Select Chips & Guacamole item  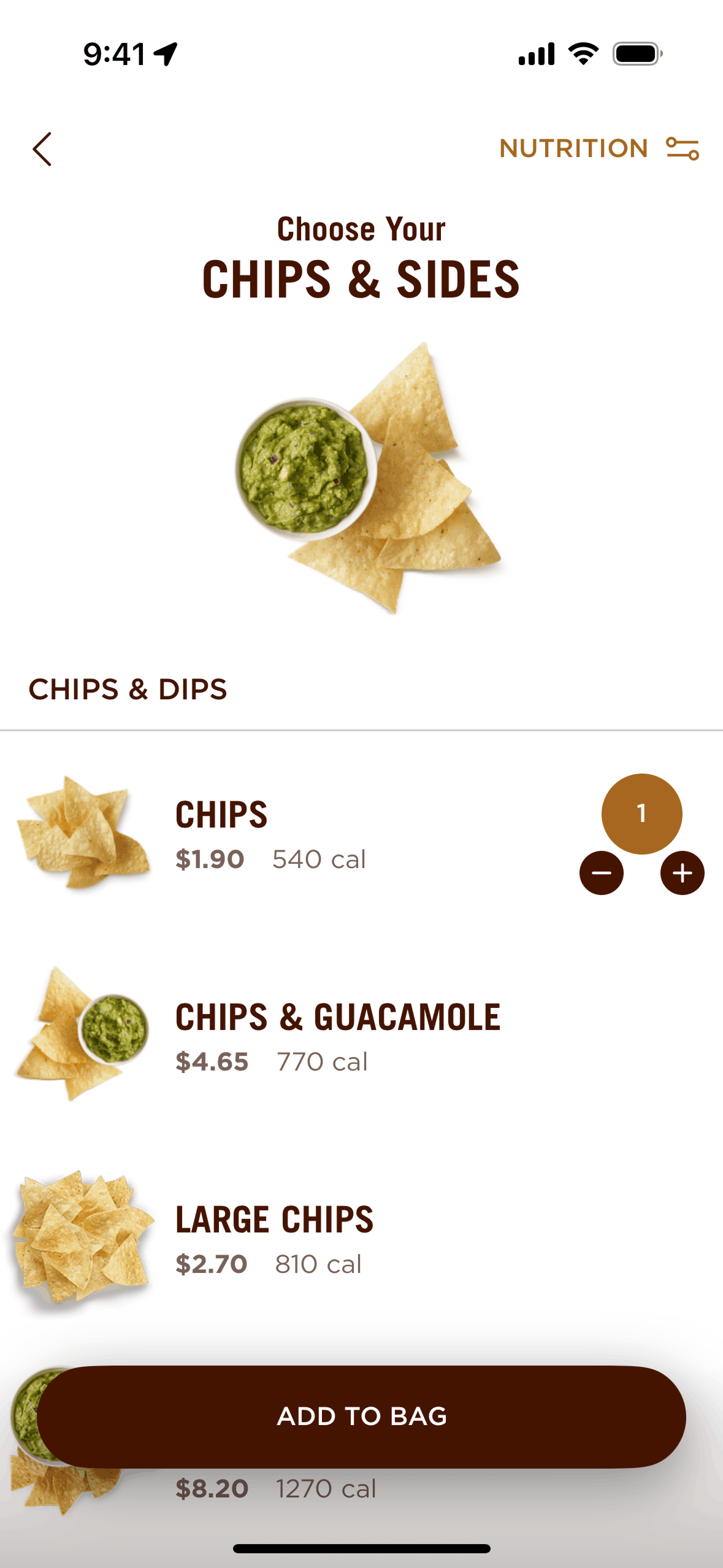tap(337, 1035)
